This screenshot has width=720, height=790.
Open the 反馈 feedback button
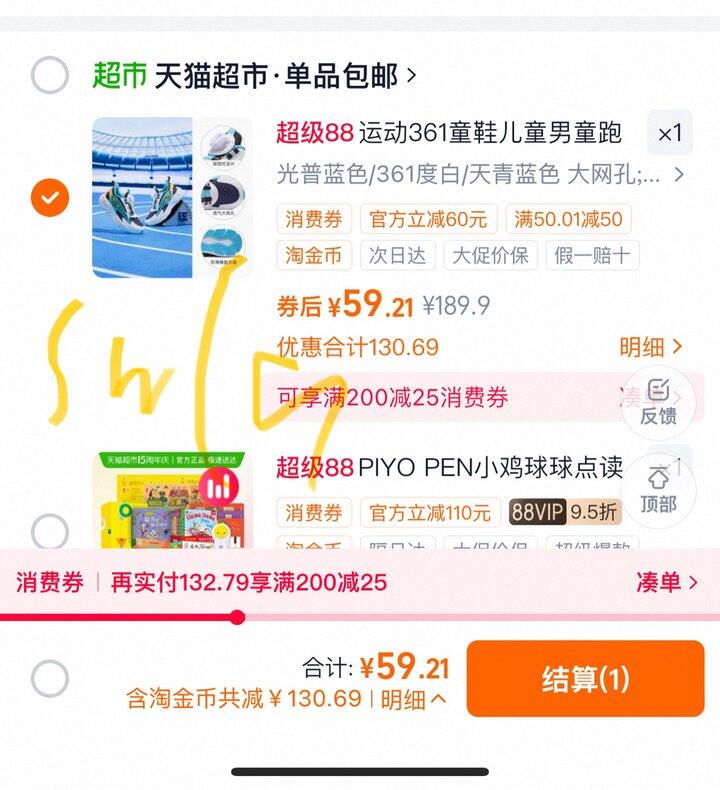658,402
